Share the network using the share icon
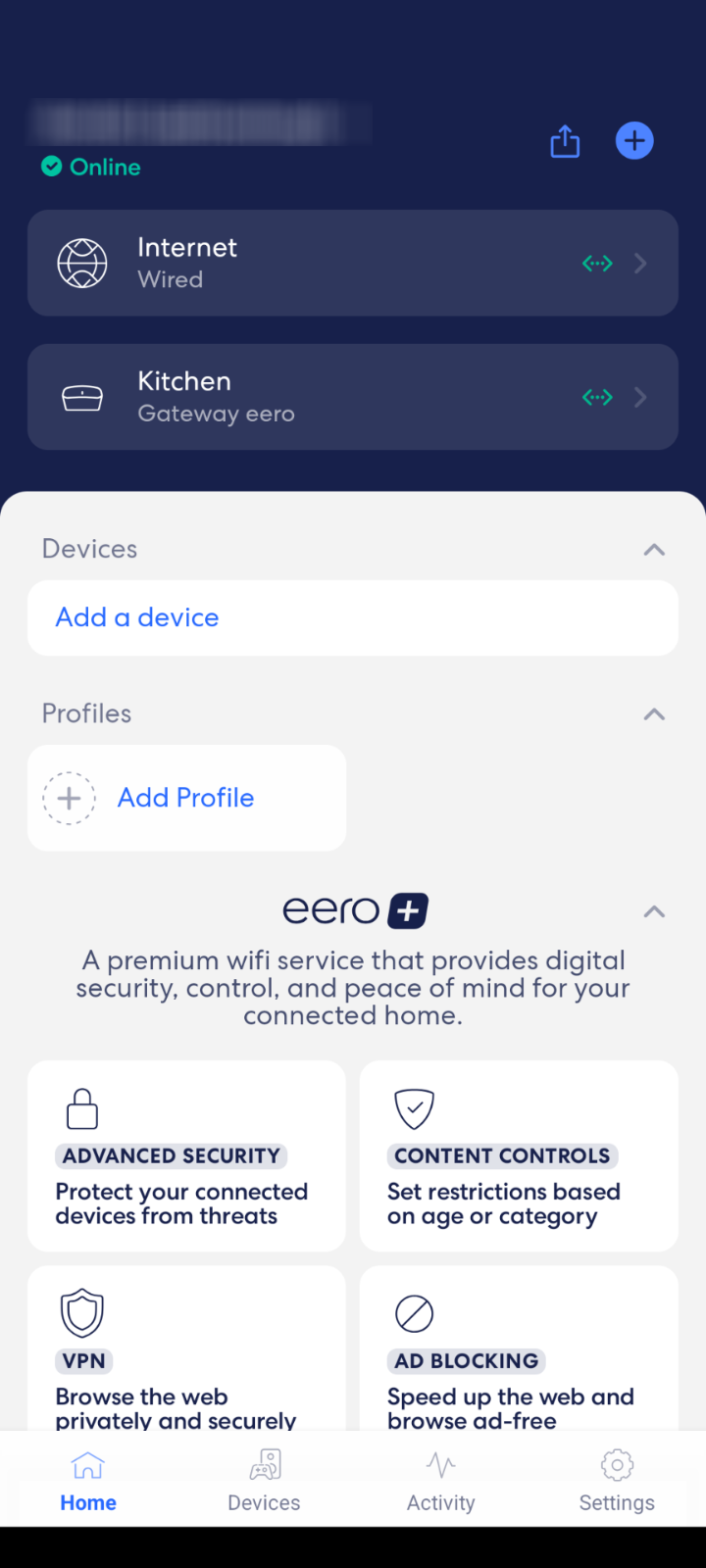 pos(565,141)
